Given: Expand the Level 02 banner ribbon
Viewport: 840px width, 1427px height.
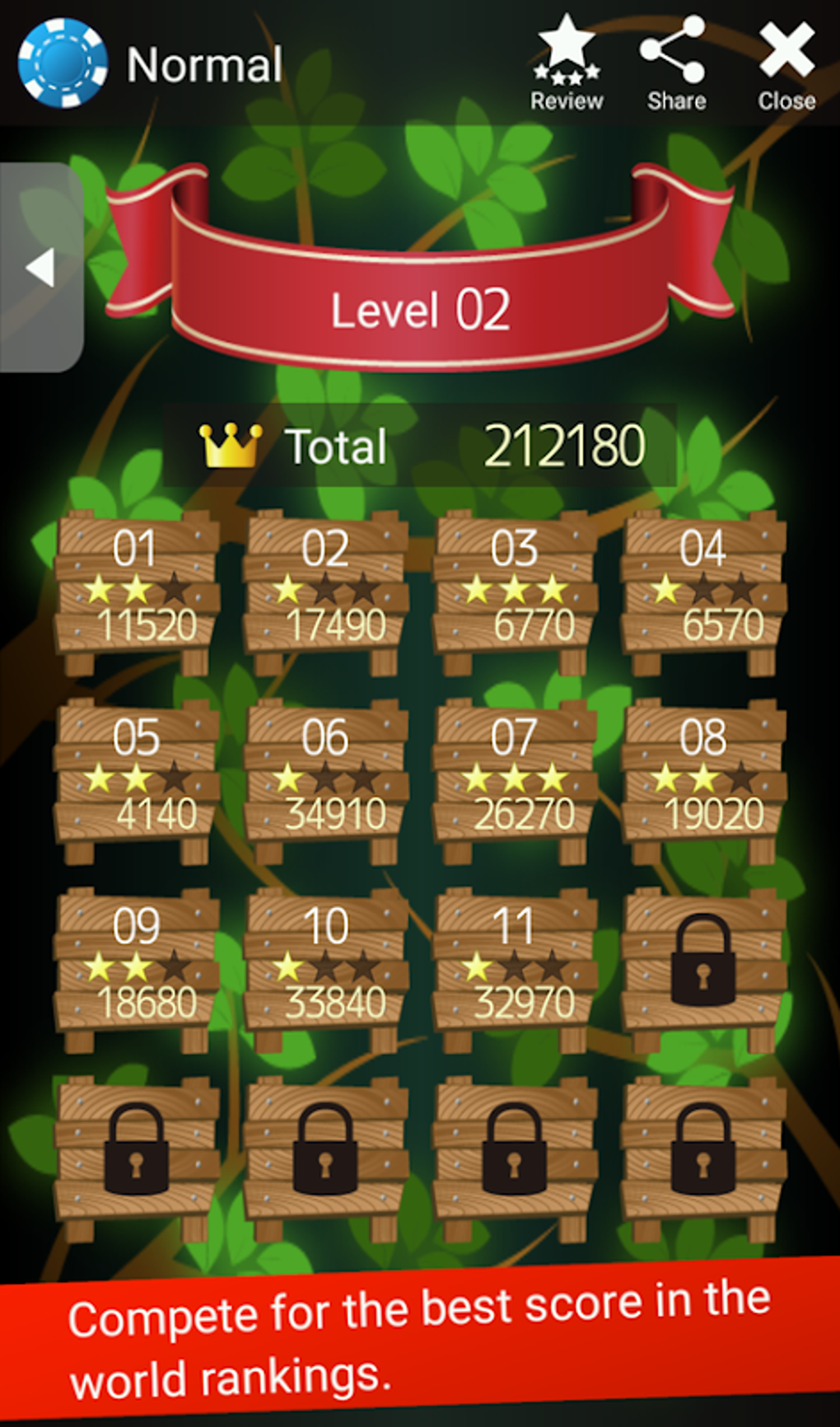Looking at the screenshot, I should point(420,309).
